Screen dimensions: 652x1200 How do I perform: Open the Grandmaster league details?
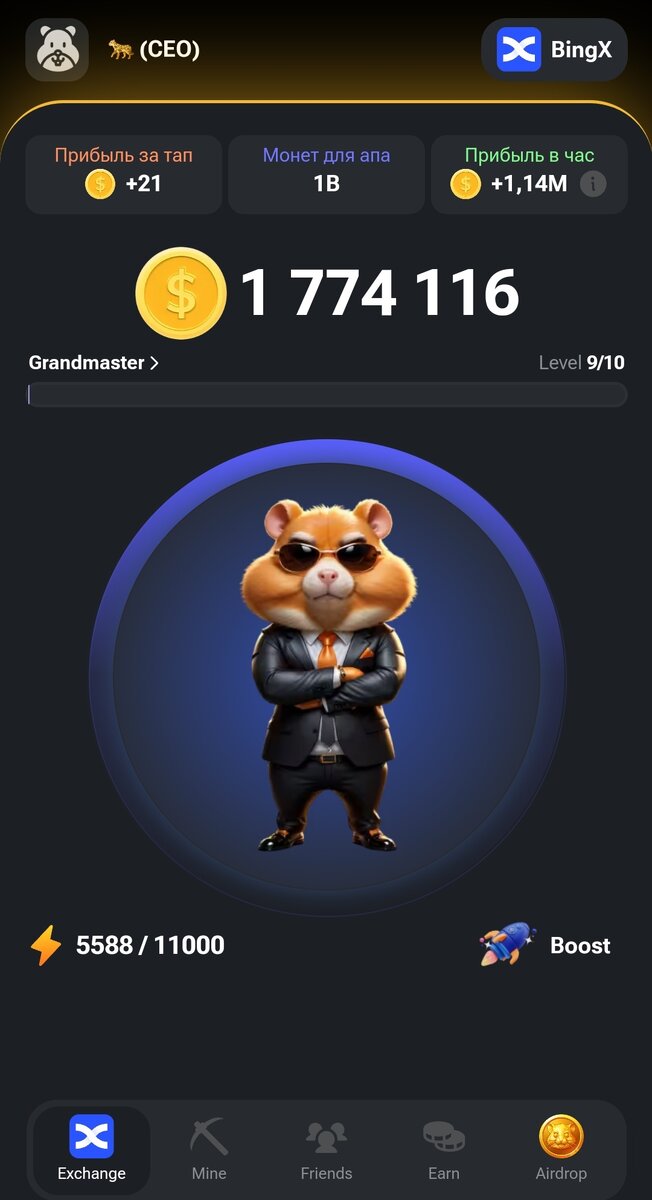tap(93, 363)
